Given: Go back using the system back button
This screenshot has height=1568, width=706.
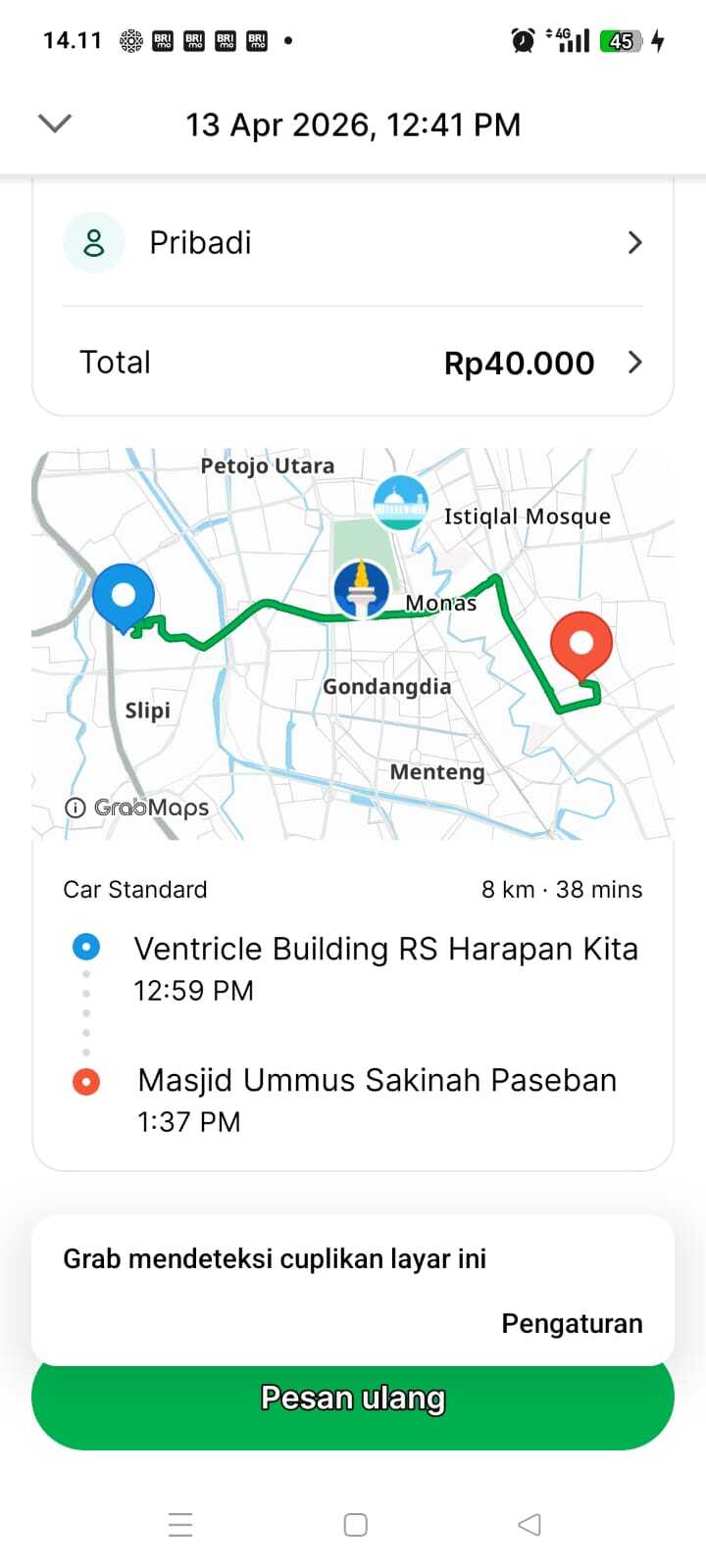Looking at the screenshot, I should pos(529,1524).
